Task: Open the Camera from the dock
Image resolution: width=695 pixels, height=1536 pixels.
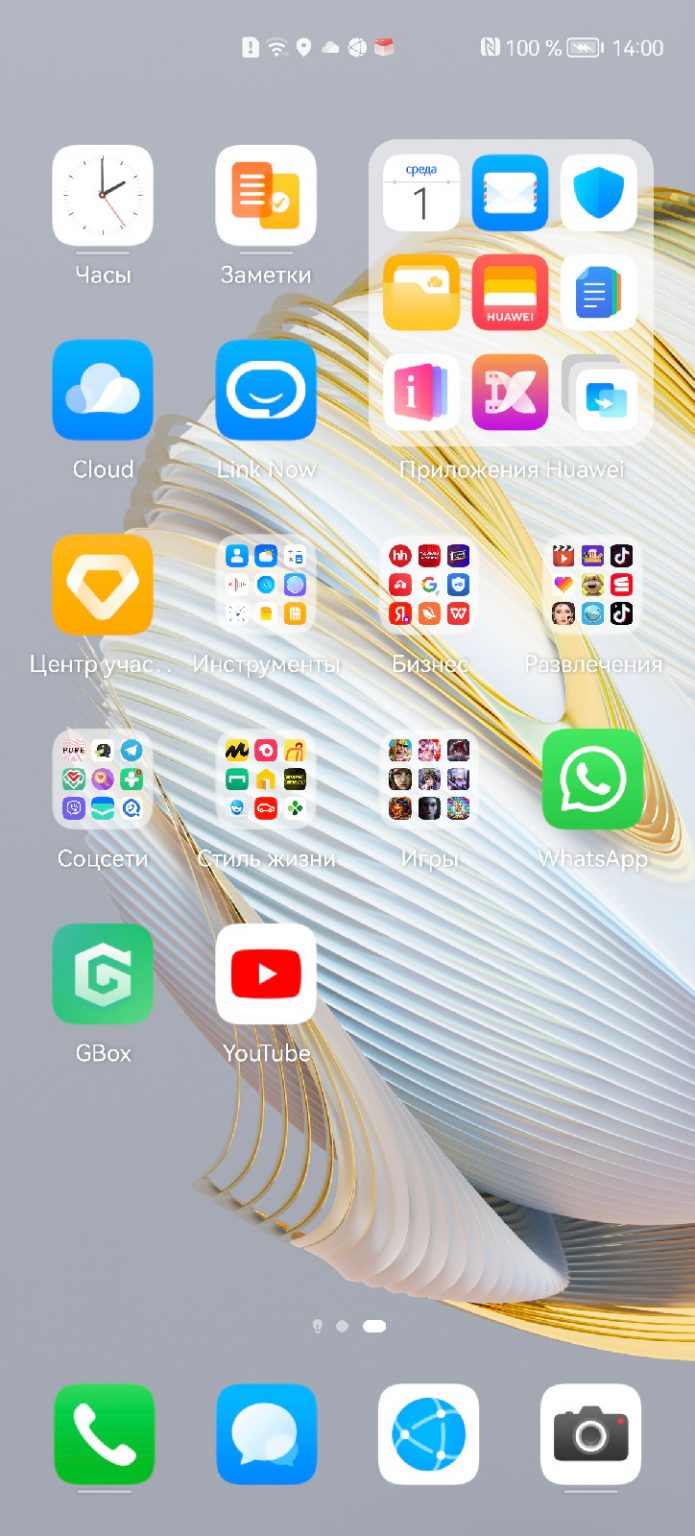Action: 591,1434
